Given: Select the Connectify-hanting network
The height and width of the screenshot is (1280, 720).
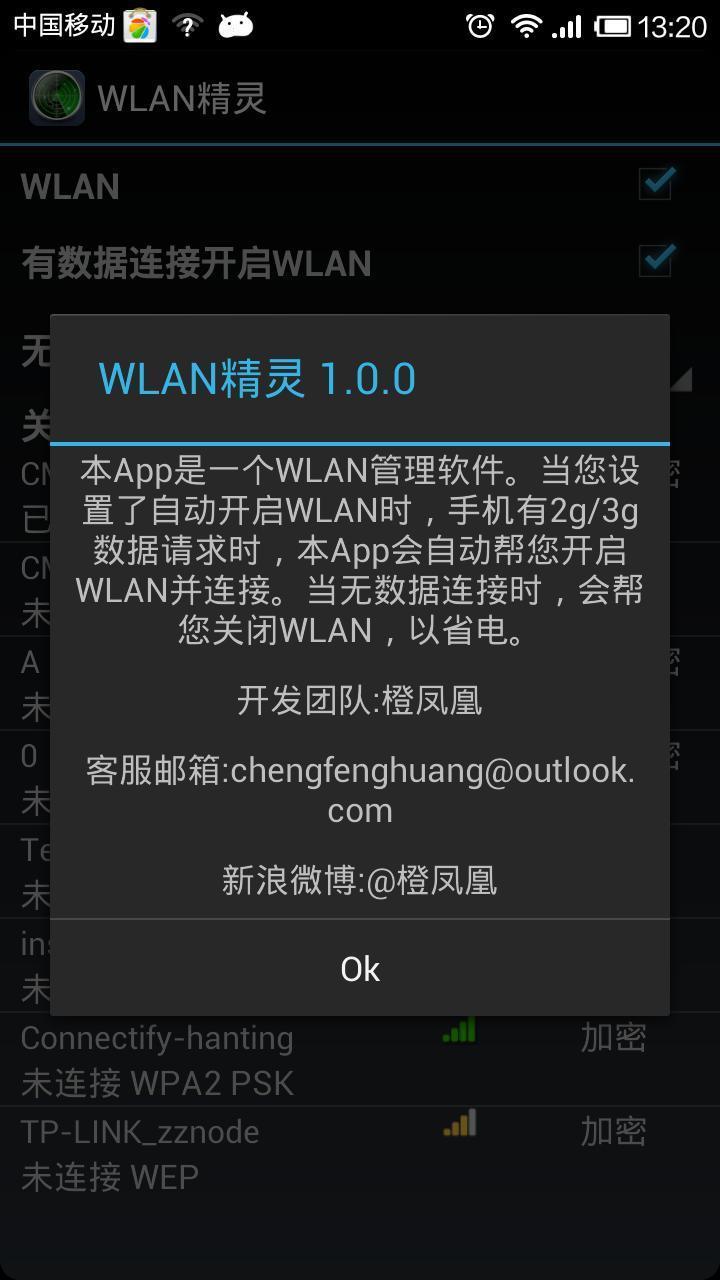Looking at the screenshot, I should click(360, 1060).
